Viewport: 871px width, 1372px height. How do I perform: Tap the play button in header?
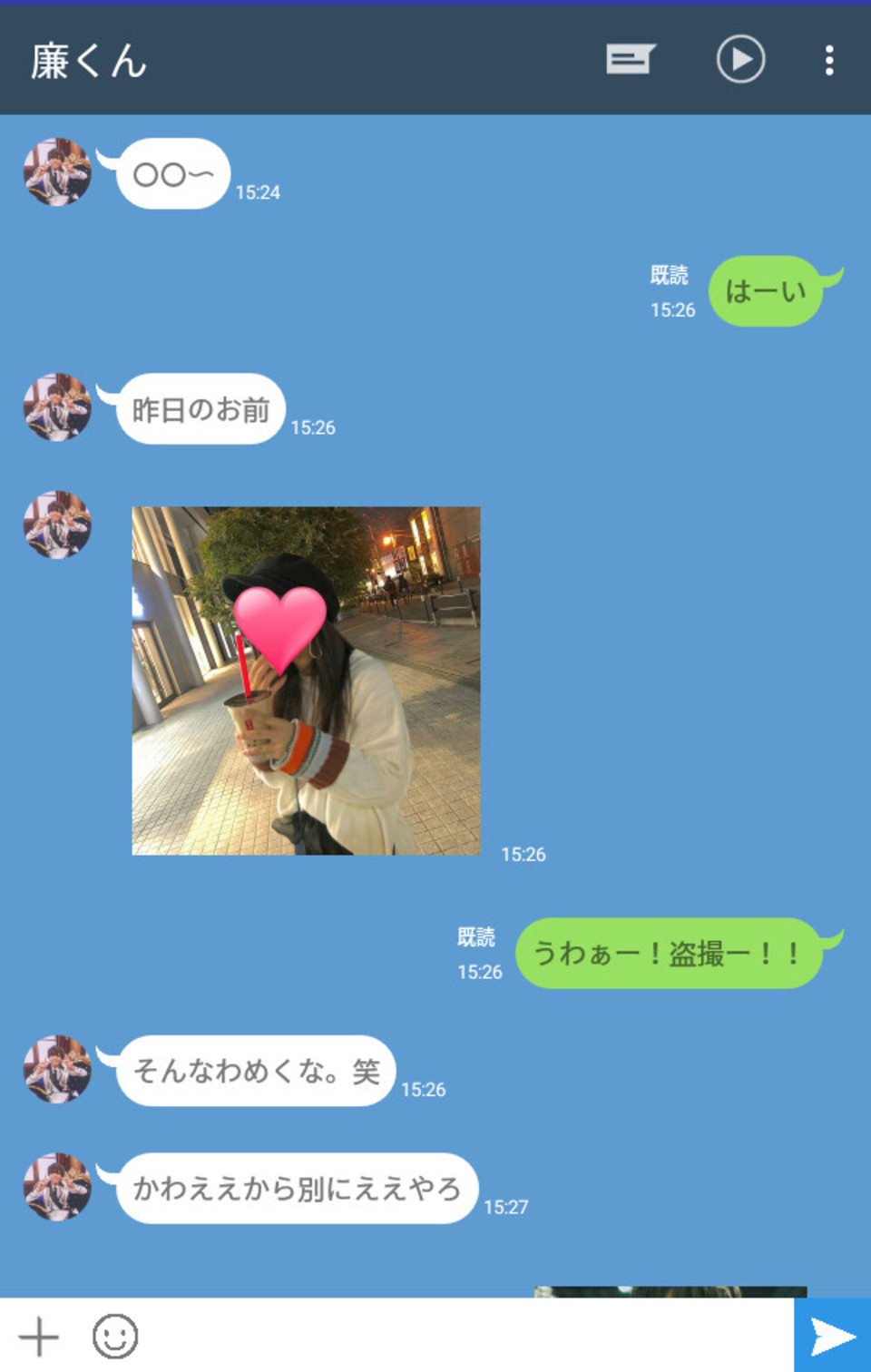coord(740,60)
